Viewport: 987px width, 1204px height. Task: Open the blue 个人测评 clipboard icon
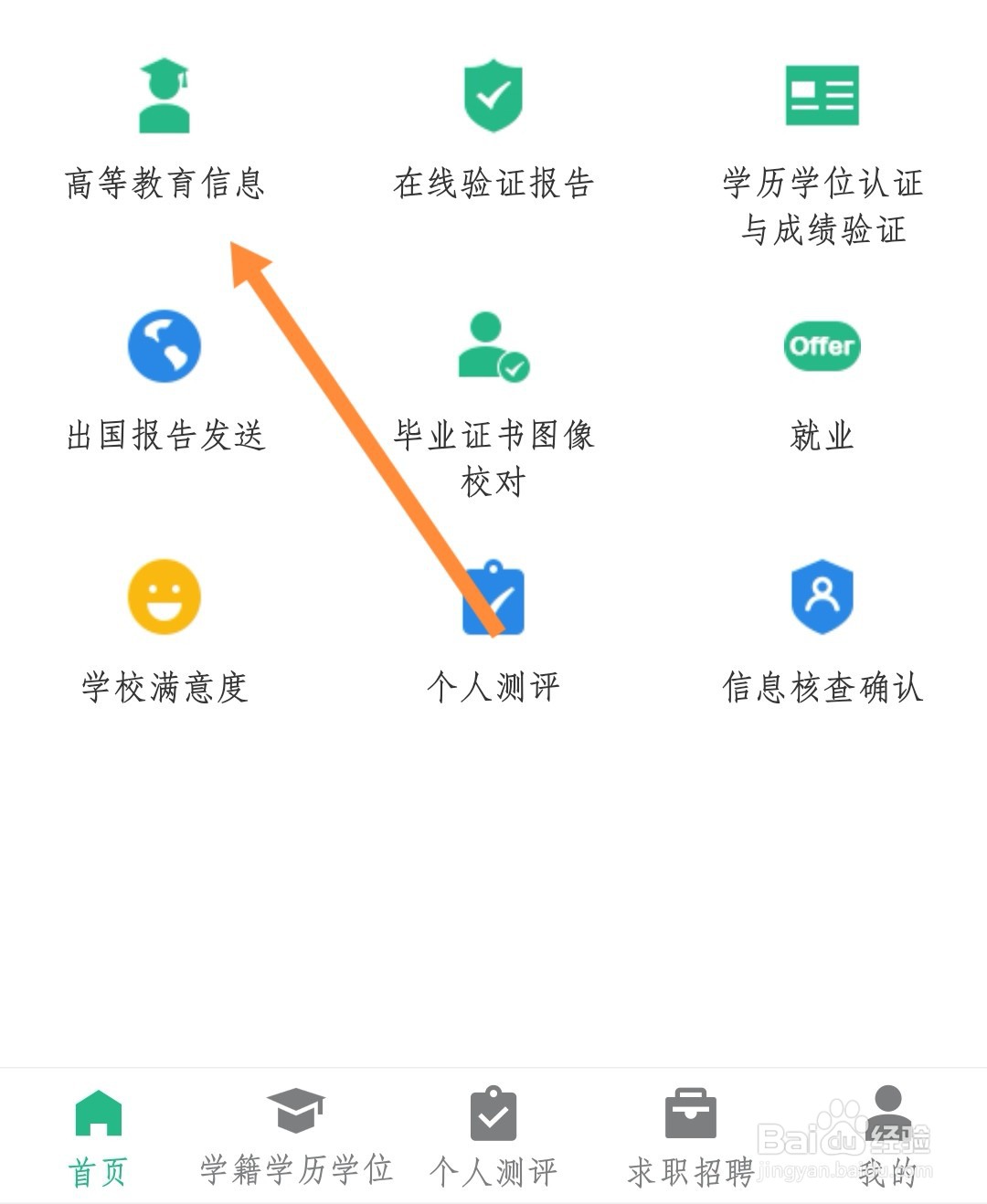493,598
